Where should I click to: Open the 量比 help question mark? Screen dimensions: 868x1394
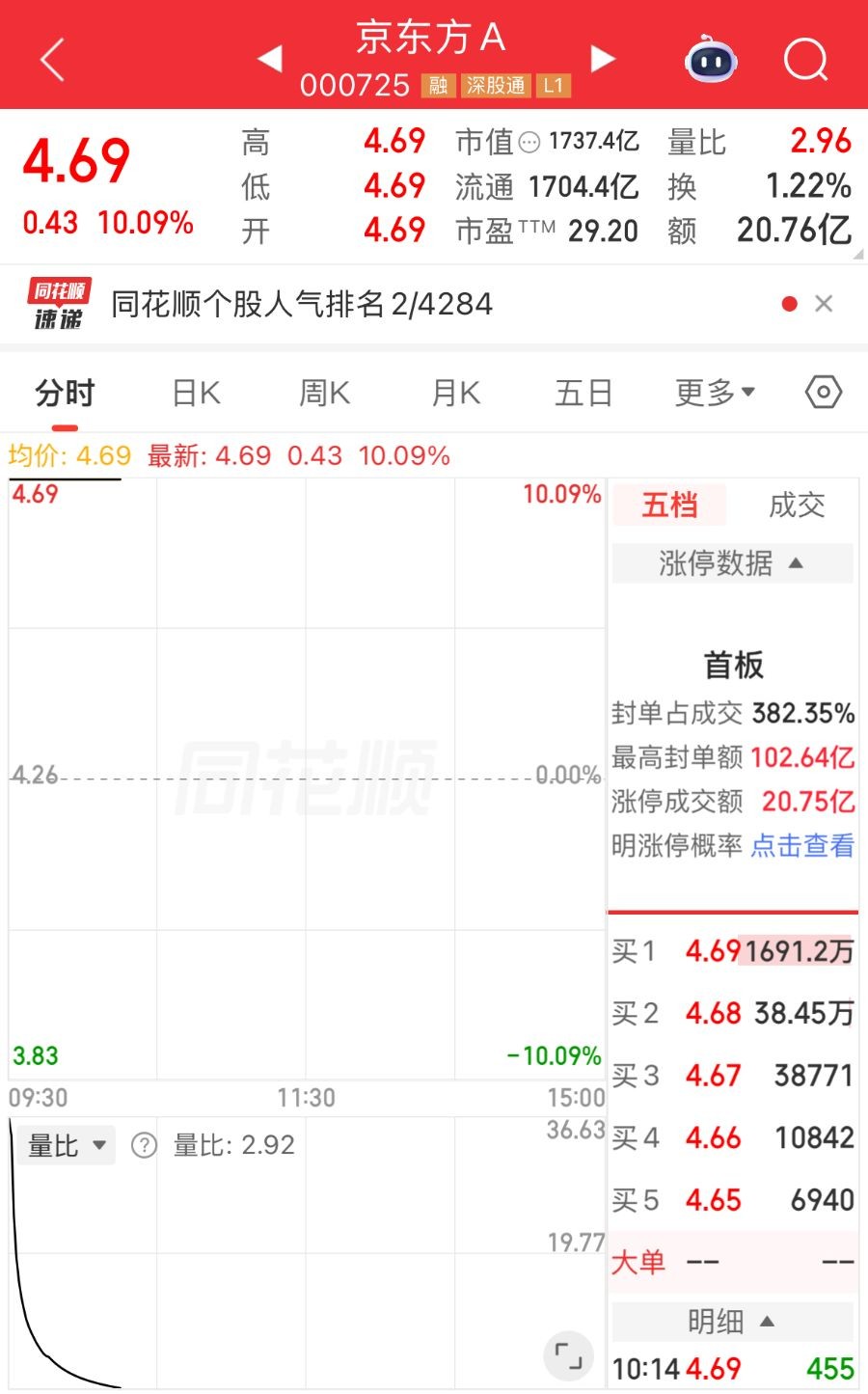[144, 1146]
